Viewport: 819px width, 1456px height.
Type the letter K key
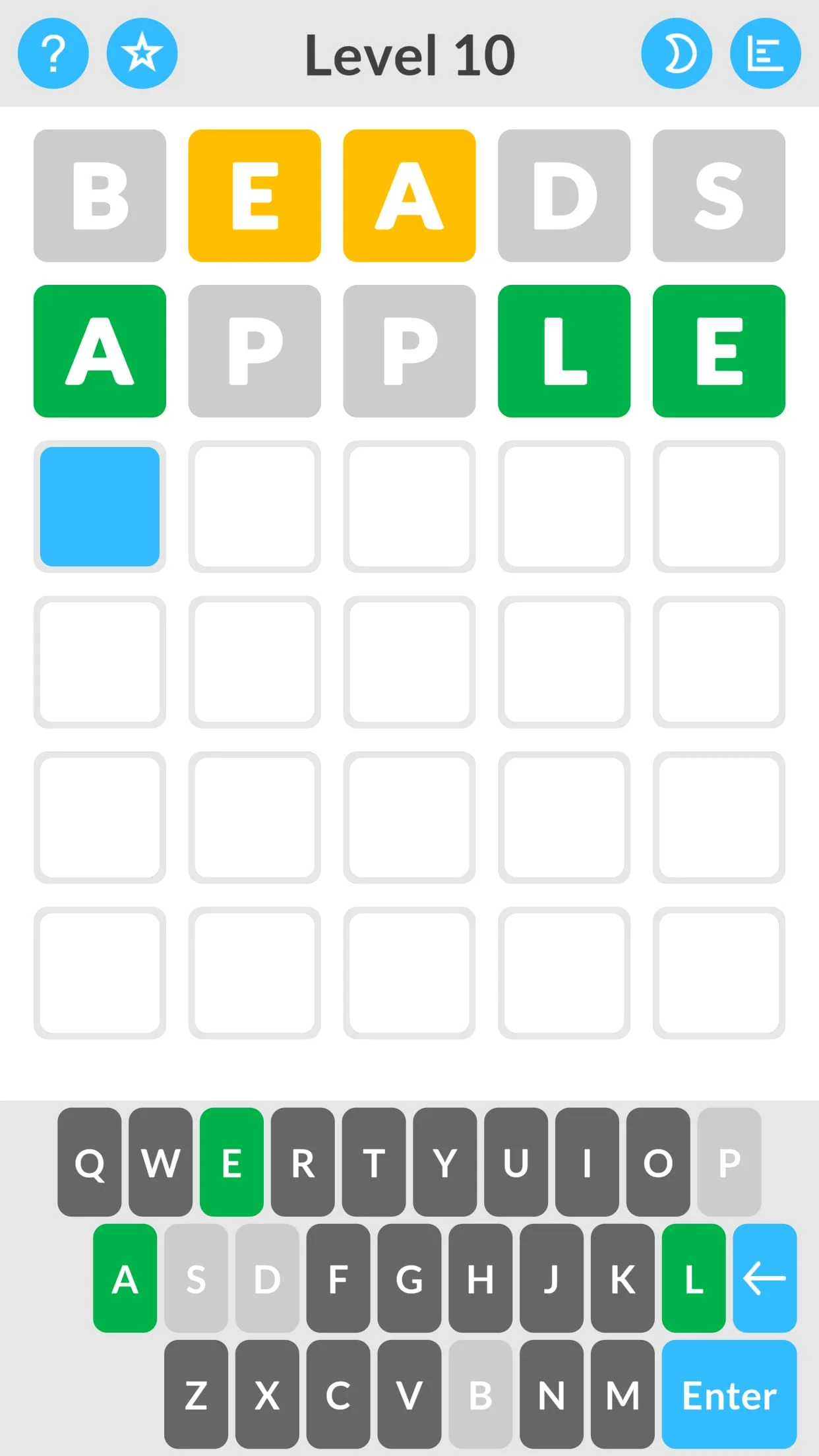(x=622, y=1279)
